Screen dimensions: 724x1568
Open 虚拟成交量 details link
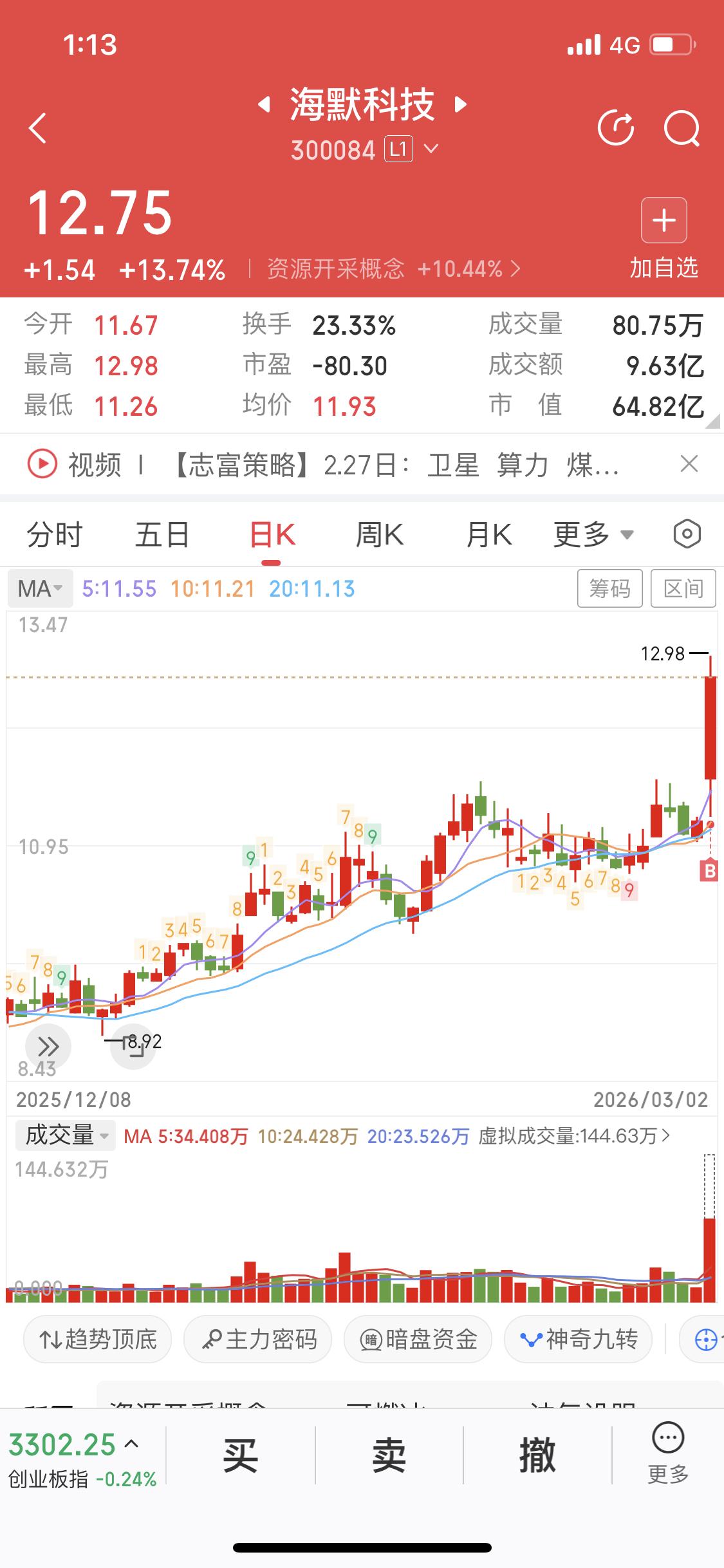pyautogui.click(x=571, y=1136)
